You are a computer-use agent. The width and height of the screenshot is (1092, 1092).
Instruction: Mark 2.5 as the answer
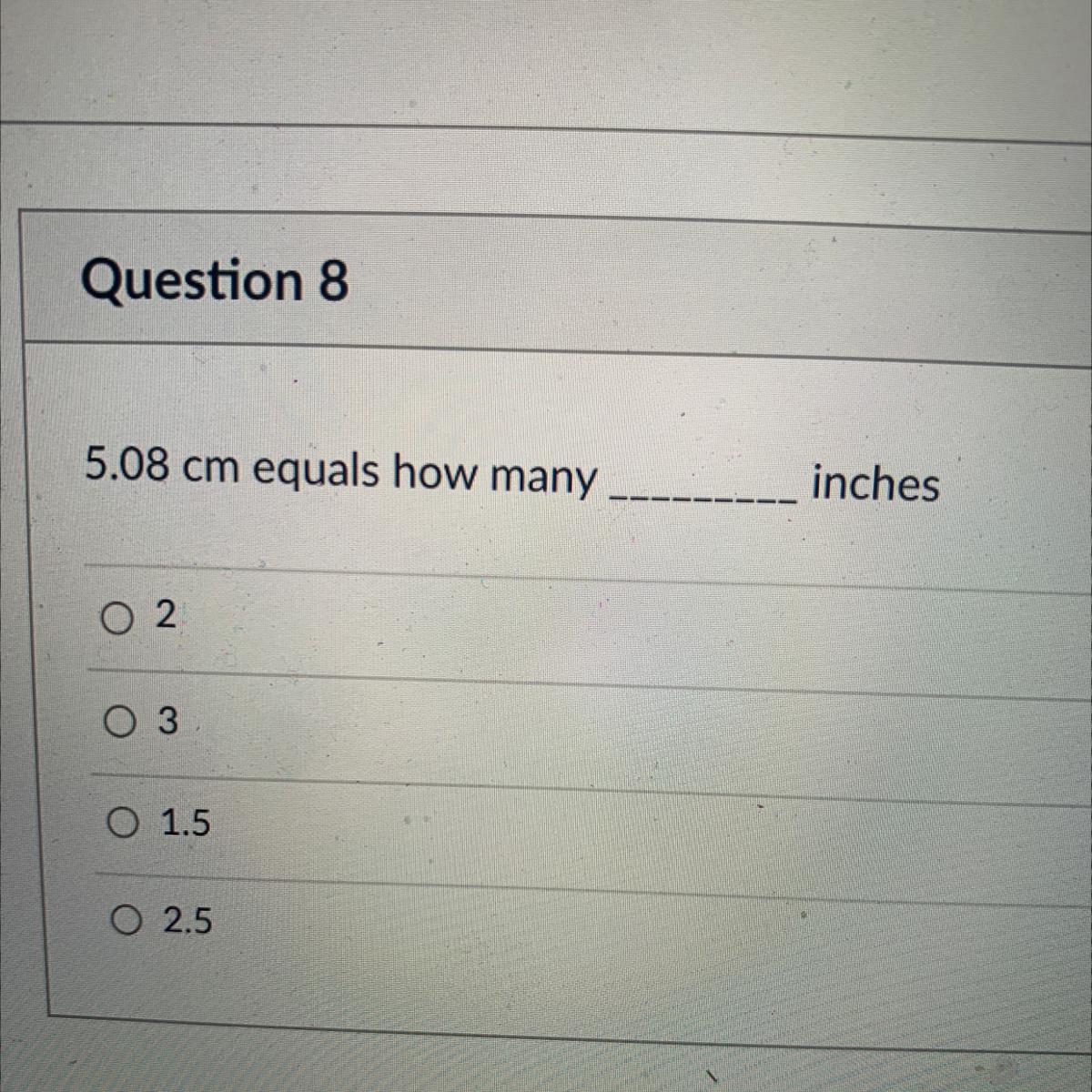click(x=126, y=924)
